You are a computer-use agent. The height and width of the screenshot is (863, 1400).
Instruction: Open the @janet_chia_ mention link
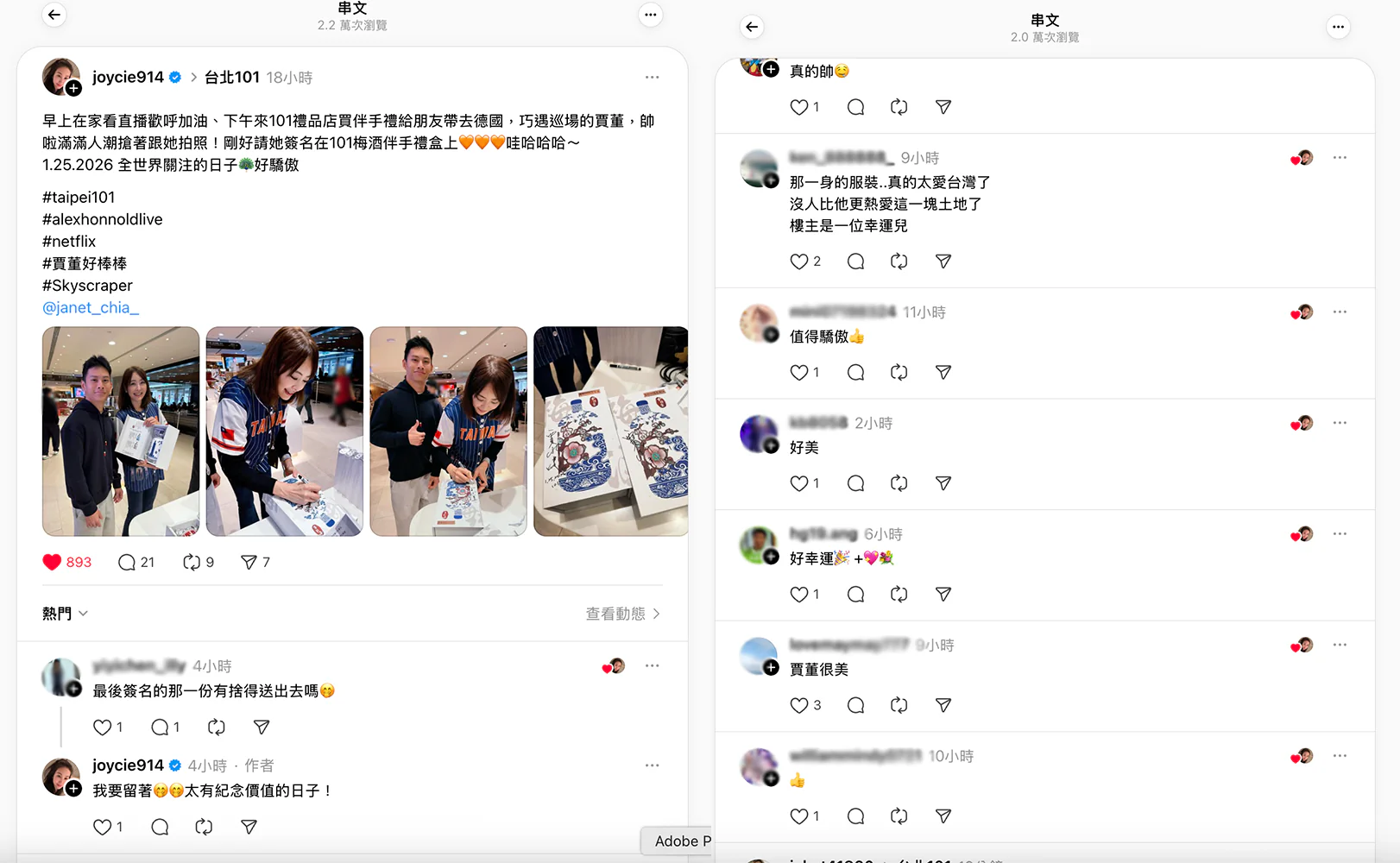point(91,308)
